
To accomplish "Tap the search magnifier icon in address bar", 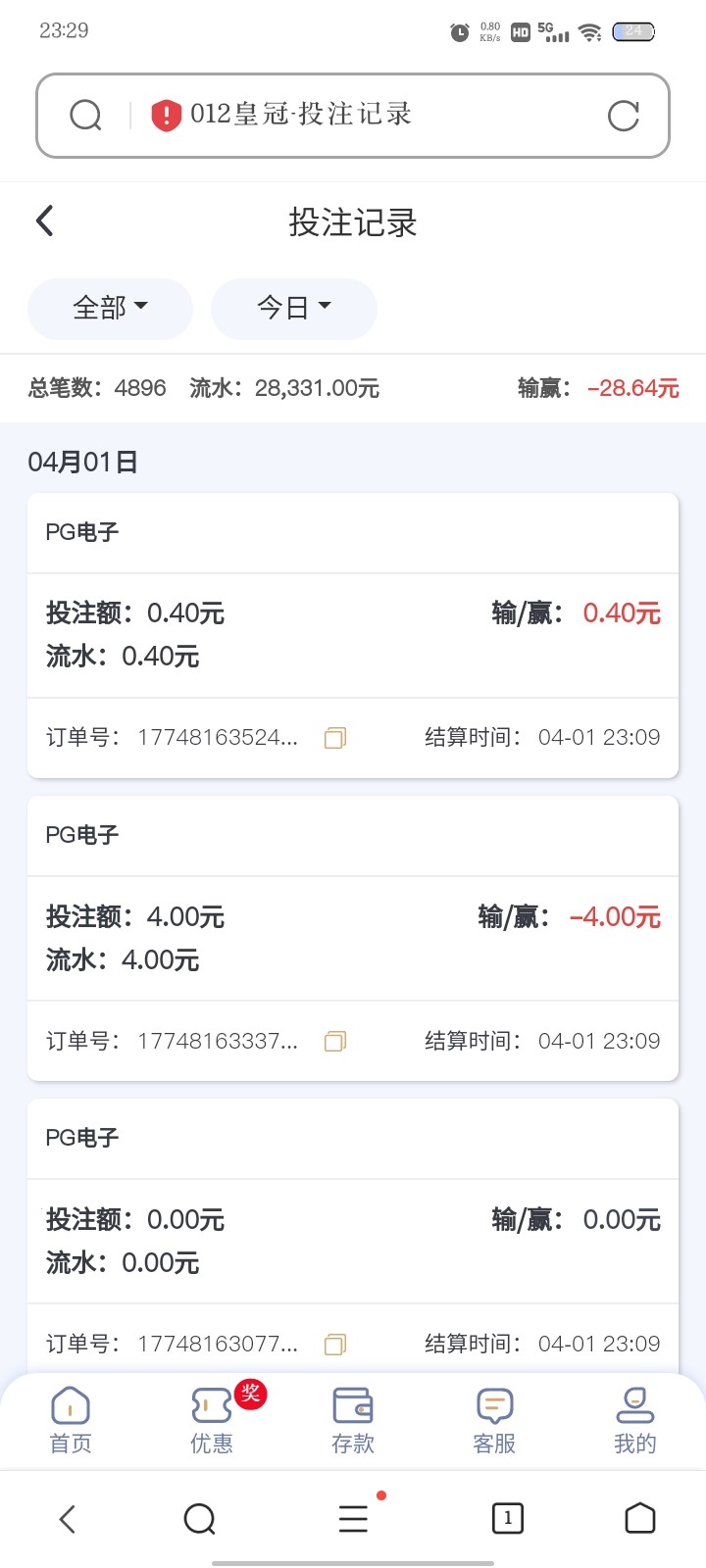I will click(86, 115).
